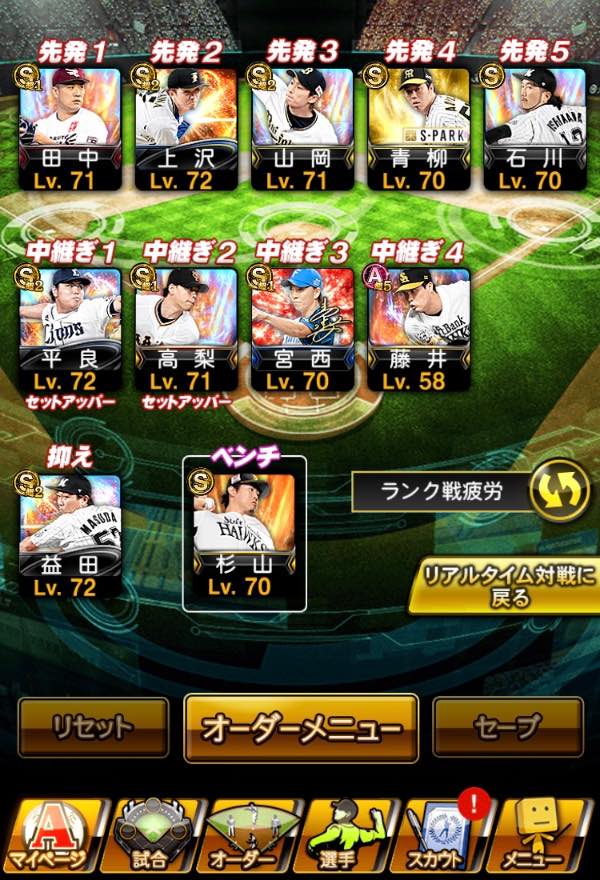The height and width of the screenshot is (880, 600).
Task: Select closer card 益田
Action: pyautogui.click(x=70, y=532)
